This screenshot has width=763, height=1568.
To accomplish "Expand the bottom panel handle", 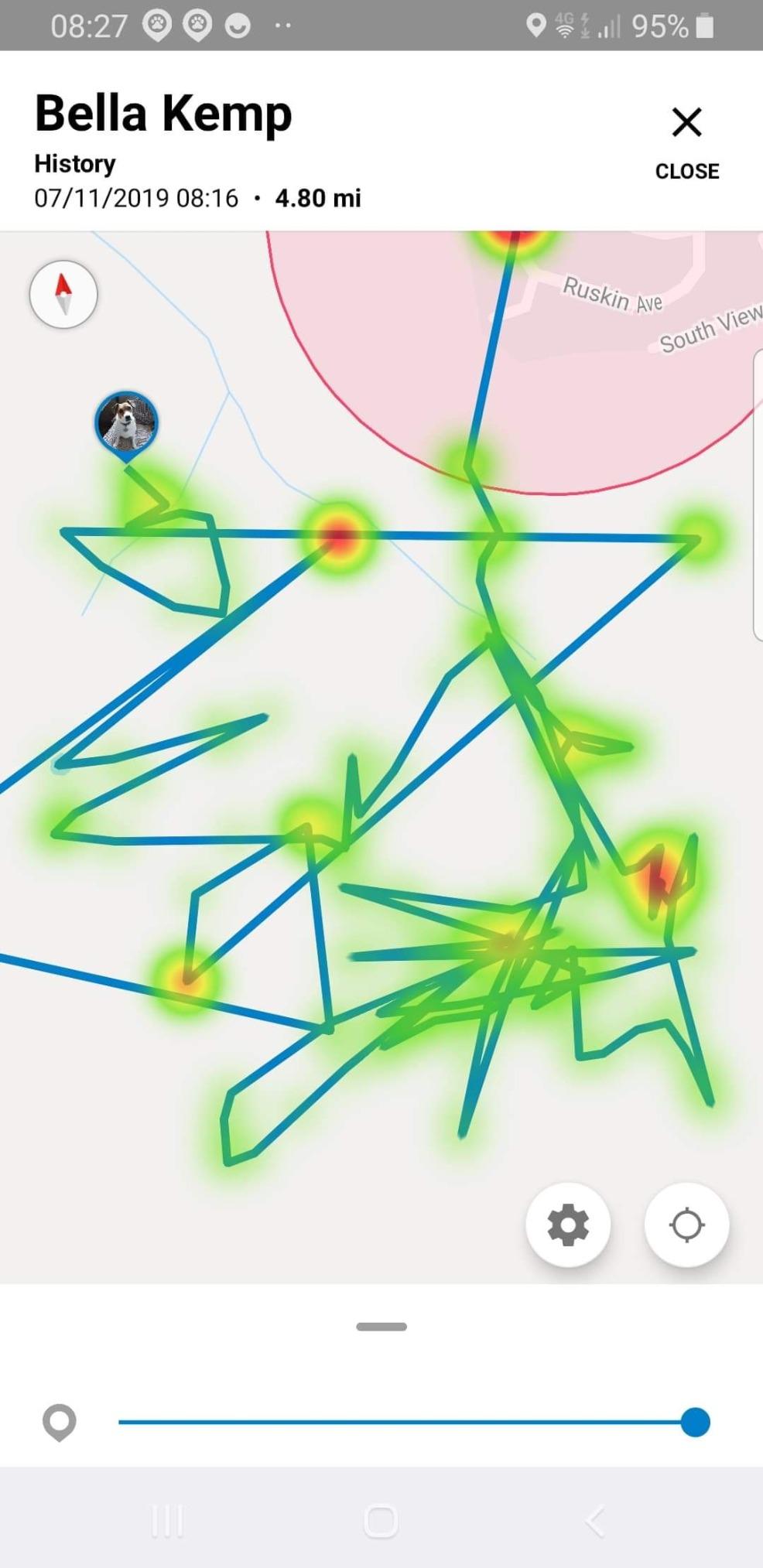I will coord(381,1327).
